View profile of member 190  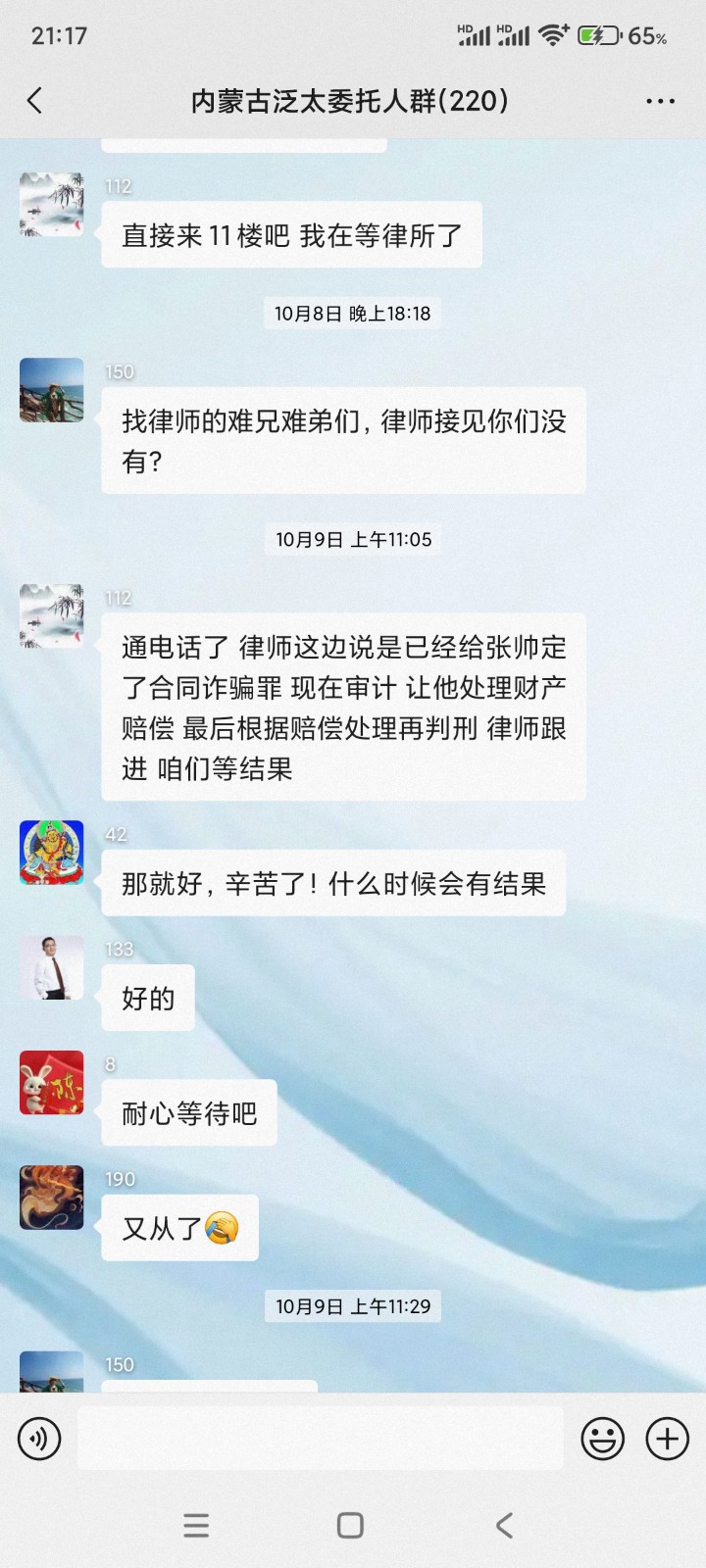point(52,1197)
